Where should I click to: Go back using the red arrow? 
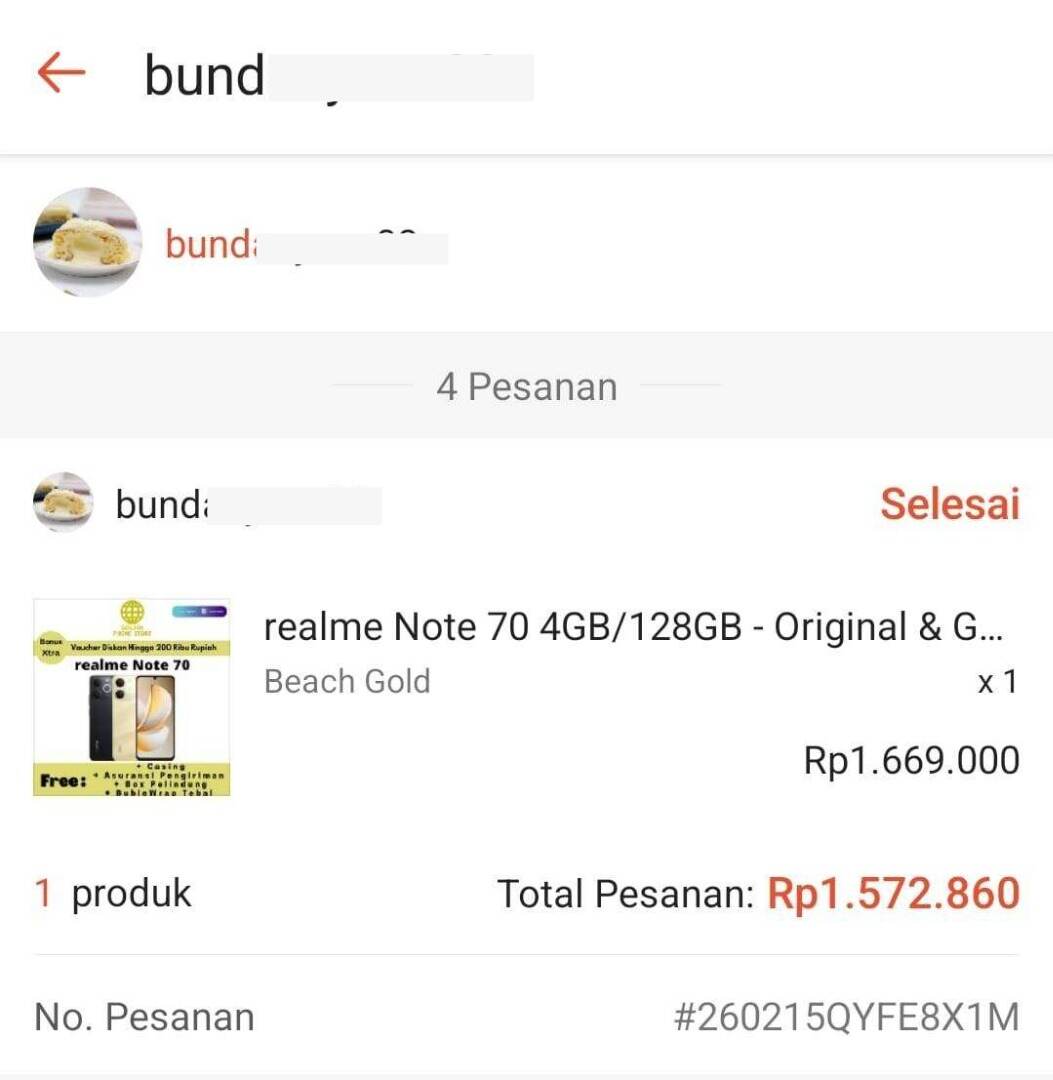[61, 74]
